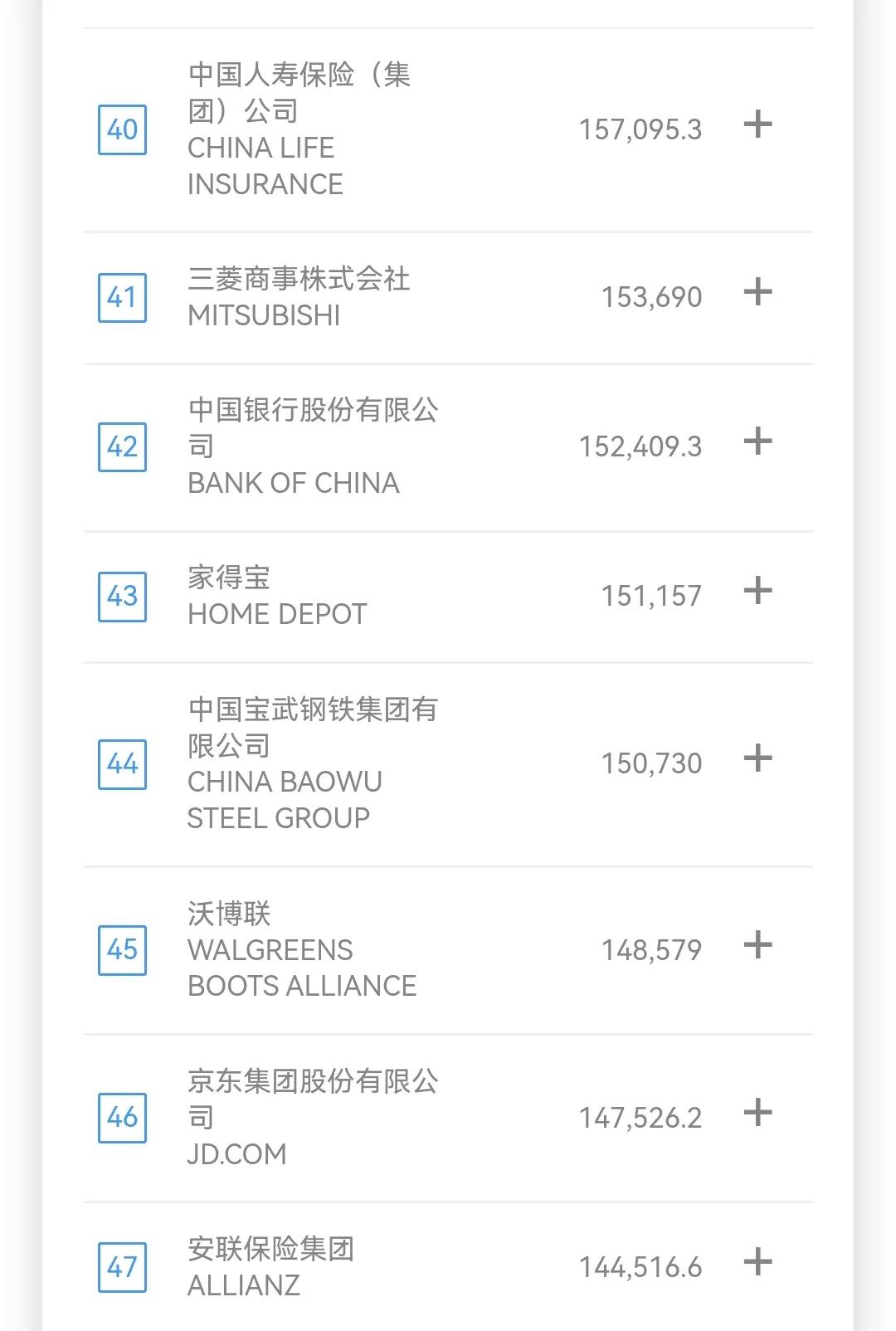This screenshot has width=896, height=1331.
Task: Select the HOME DEPOT company name
Action: click(276, 614)
